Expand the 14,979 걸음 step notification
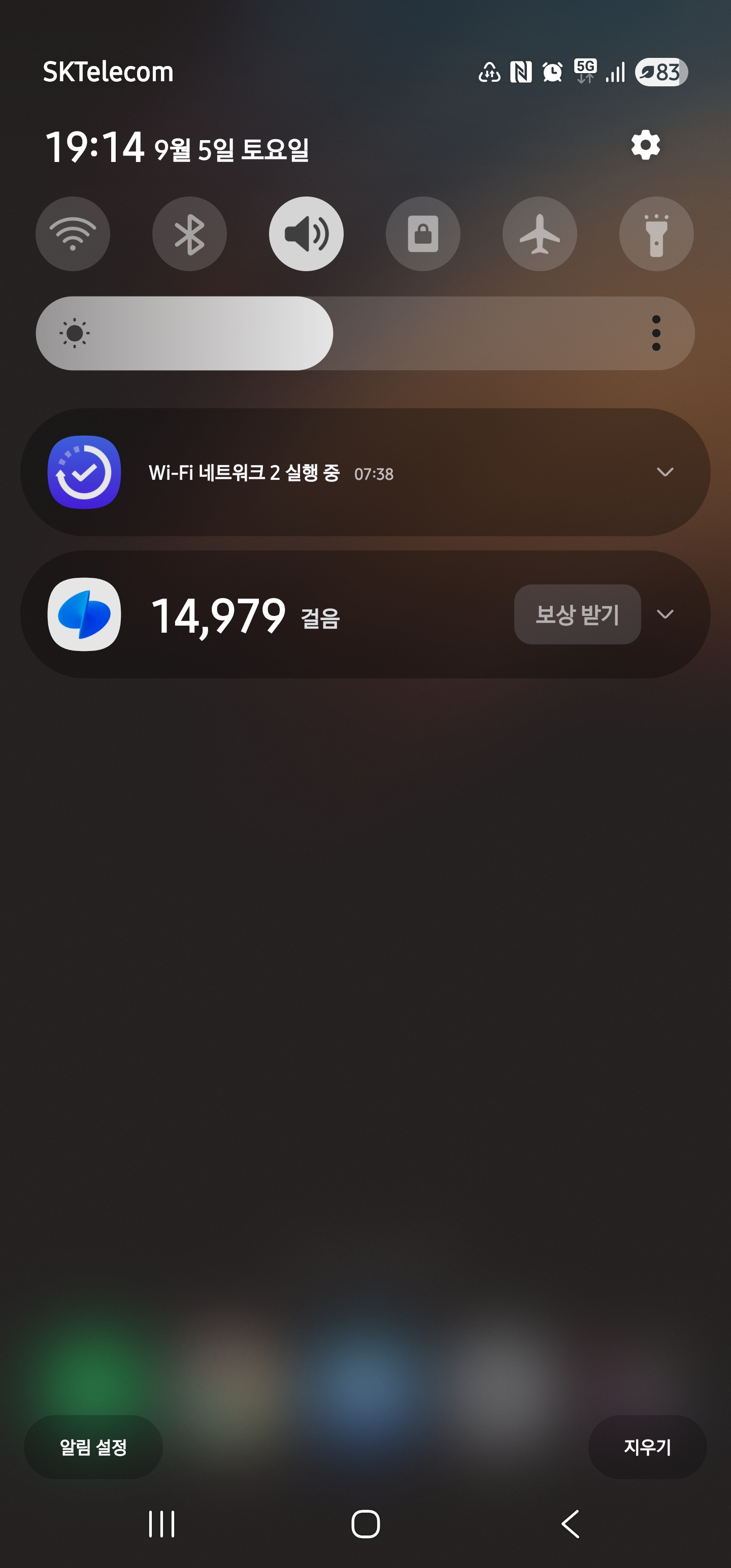This screenshot has width=731, height=1568. tap(666, 614)
